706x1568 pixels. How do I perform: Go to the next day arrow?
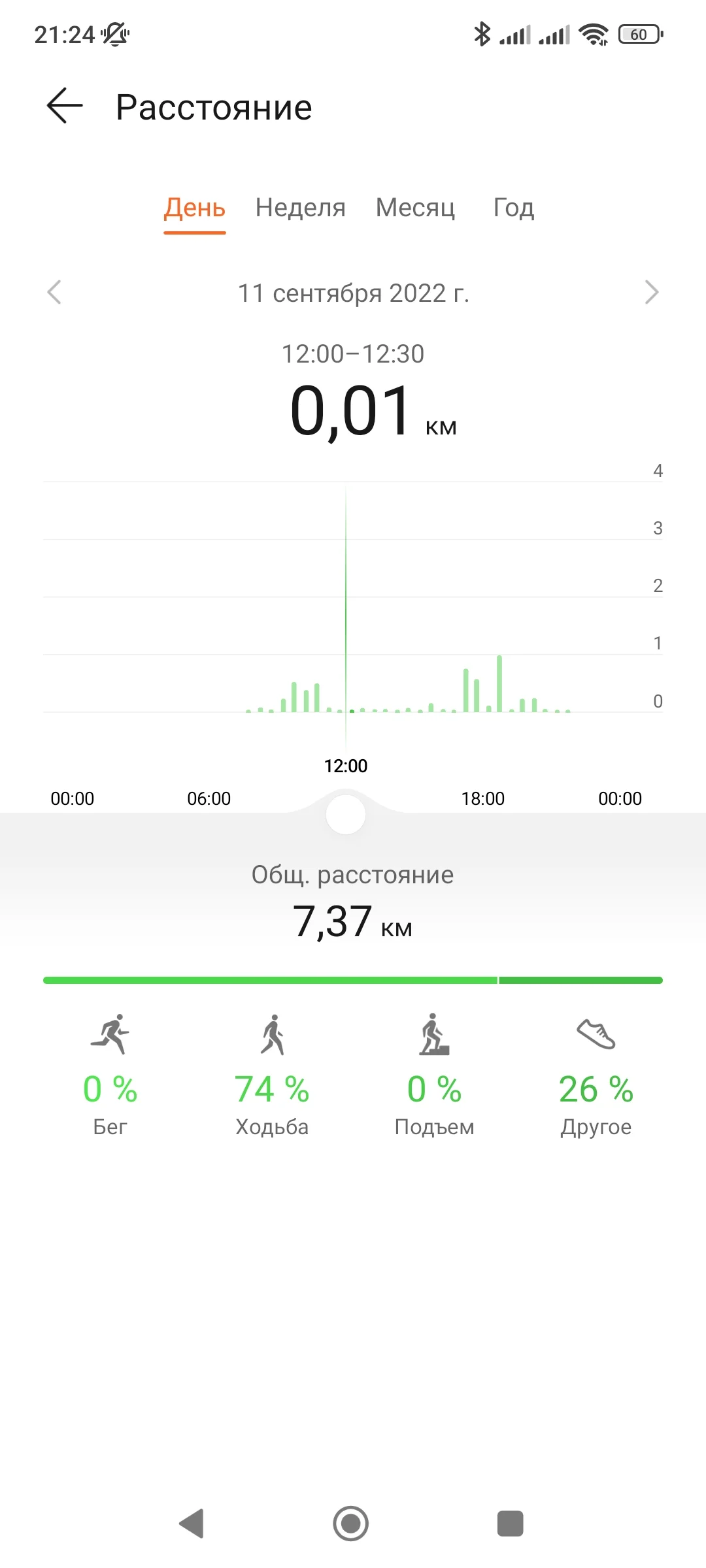coord(651,293)
